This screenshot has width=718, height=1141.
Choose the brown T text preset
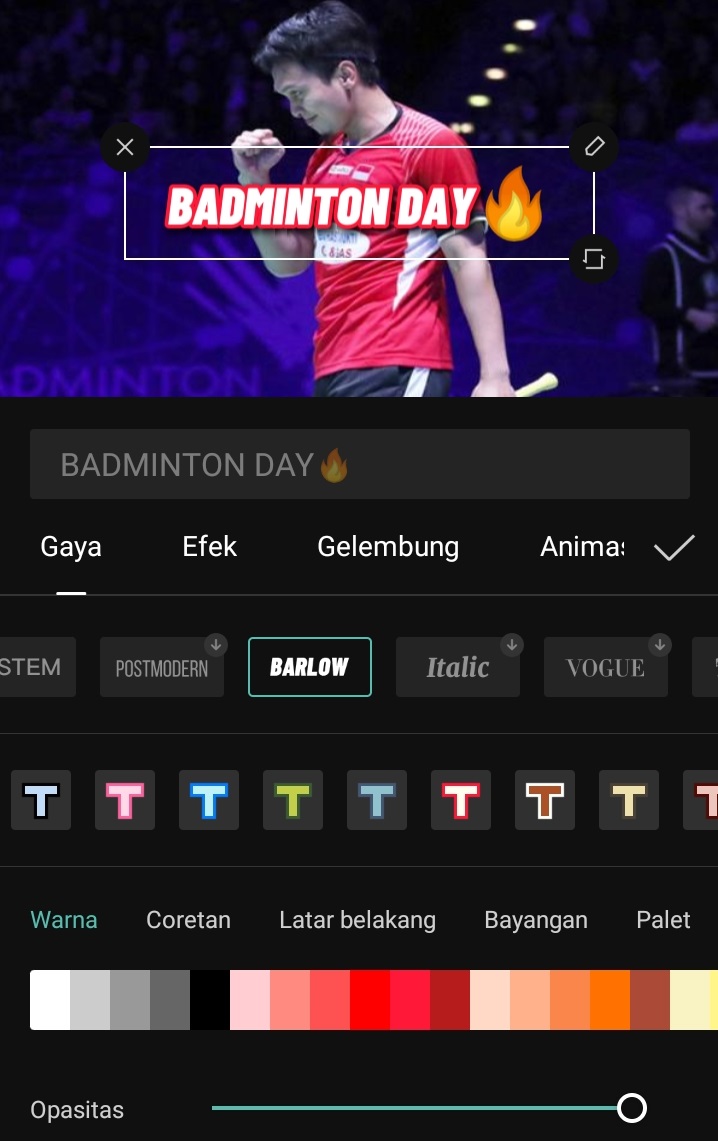[545, 800]
